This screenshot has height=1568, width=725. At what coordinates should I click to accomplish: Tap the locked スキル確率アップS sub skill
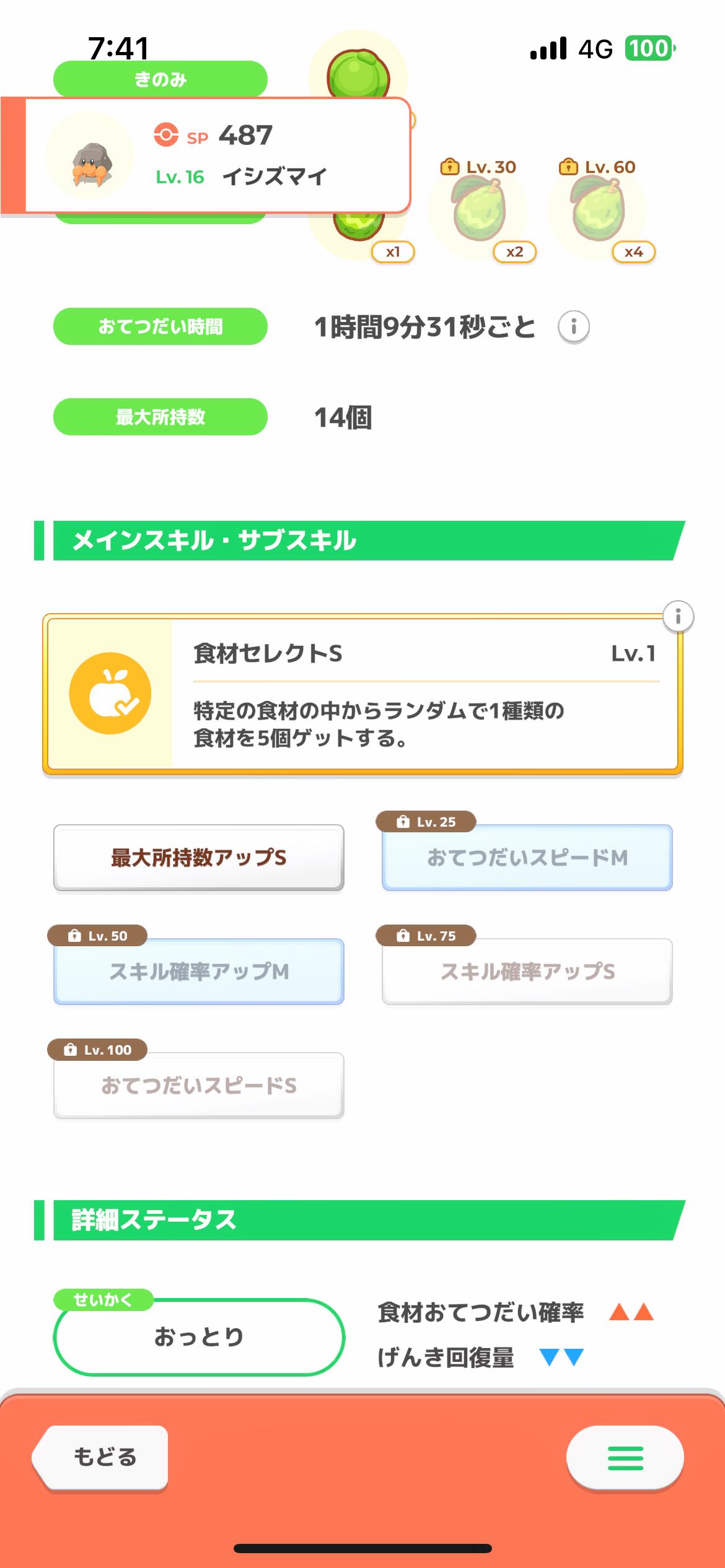pos(527,971)
